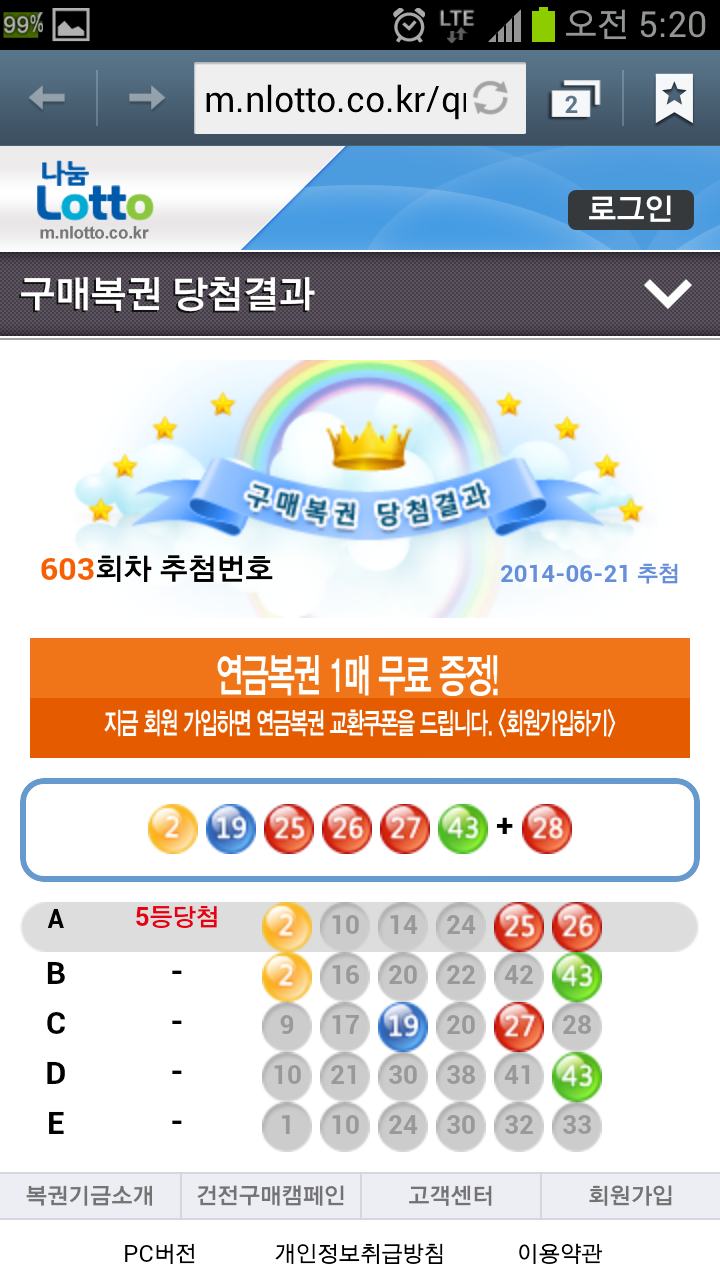Go to 회원가입 sign-up page
Screen dimensions: 720x1280
pyautogui.click(x=630, y=1195)
